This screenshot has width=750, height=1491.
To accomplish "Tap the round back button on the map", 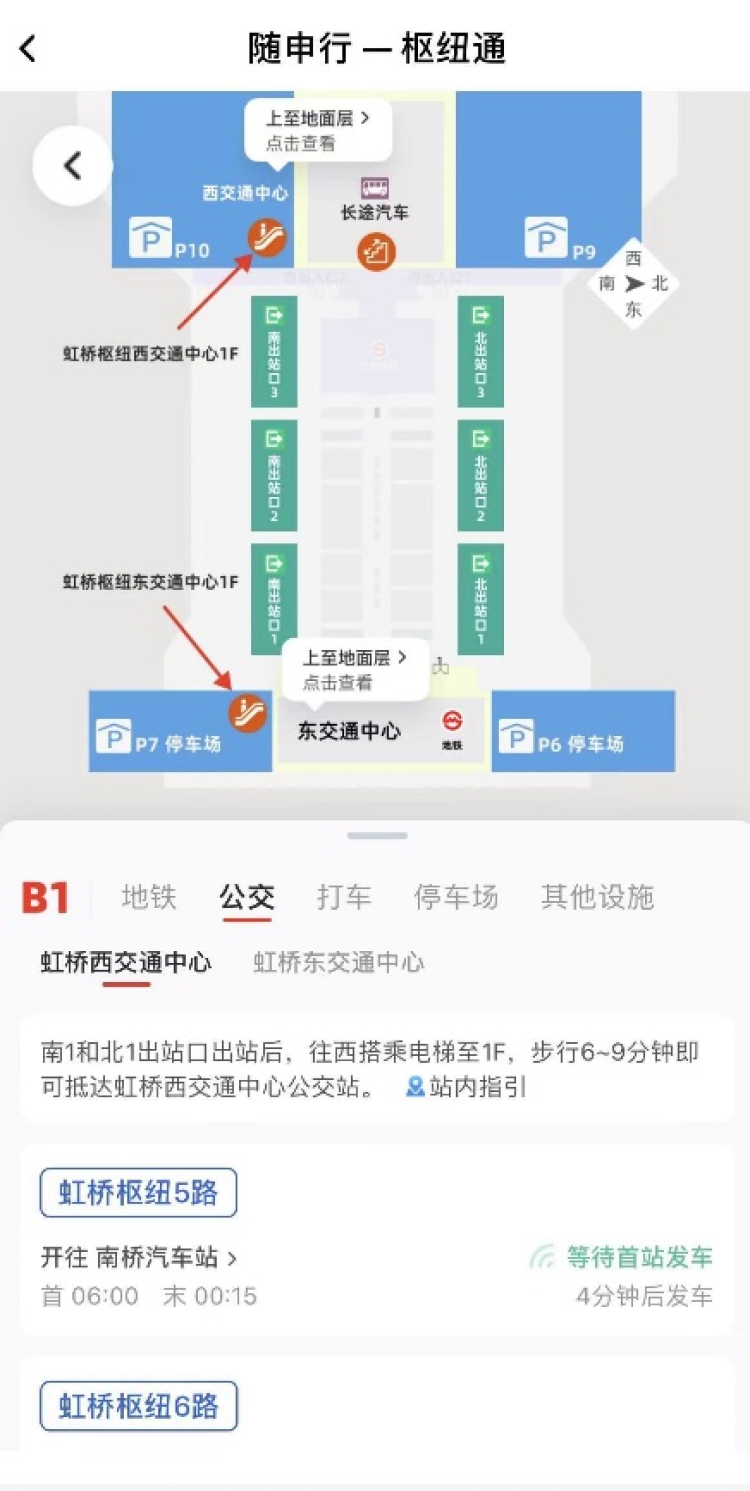I will pos(72,166).
